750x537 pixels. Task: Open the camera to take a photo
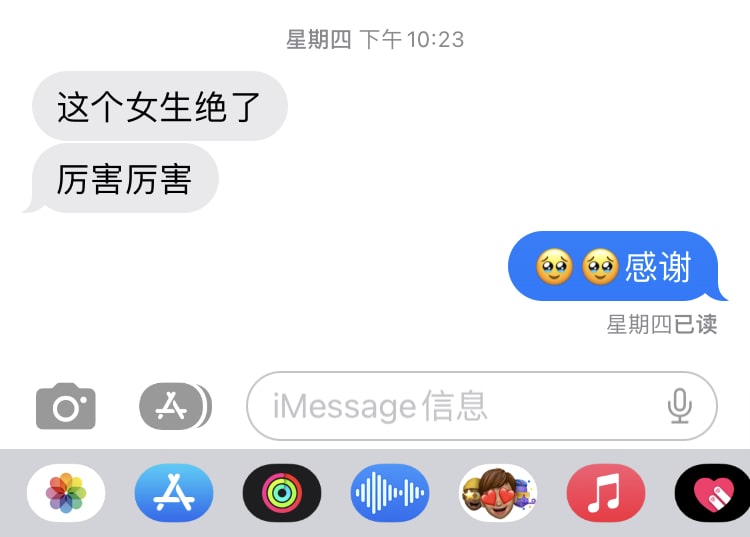(66, 406)
